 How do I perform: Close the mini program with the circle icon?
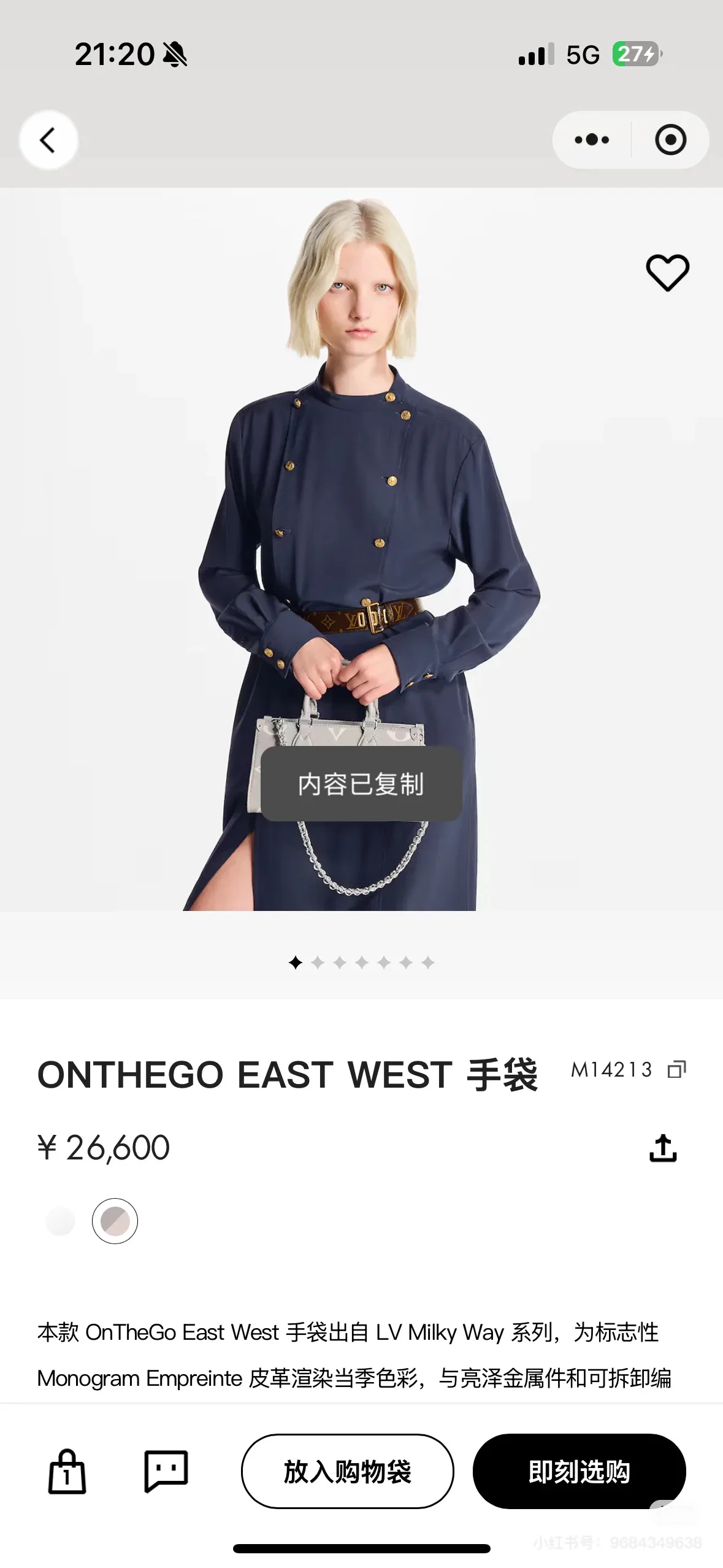click(x=670, y=140)
